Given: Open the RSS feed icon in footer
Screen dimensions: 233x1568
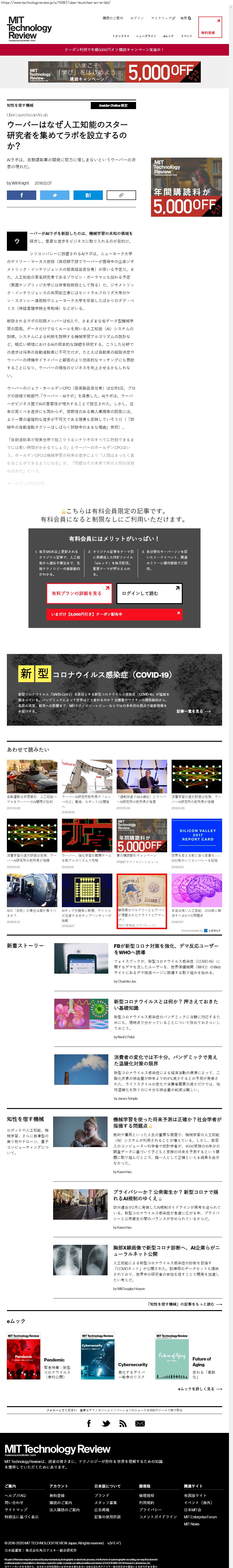Looking at the screenshot, I should coord(123,1423).
